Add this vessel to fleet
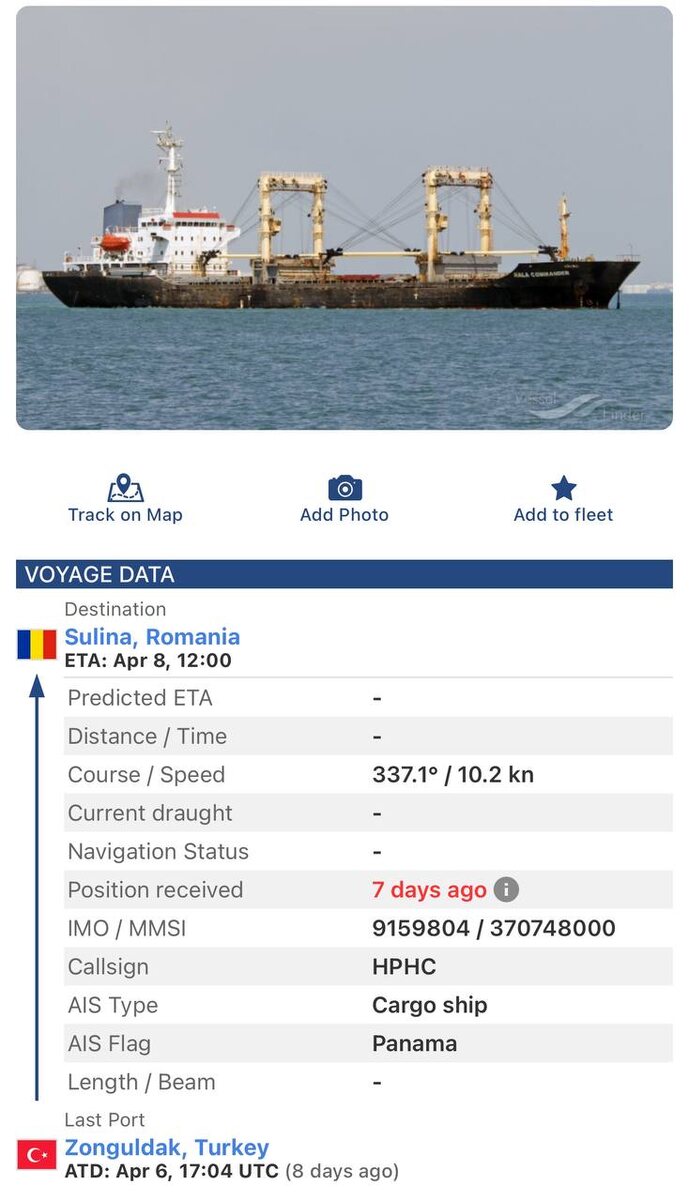The image size is (689, 1200). click(x=563, y=500)
